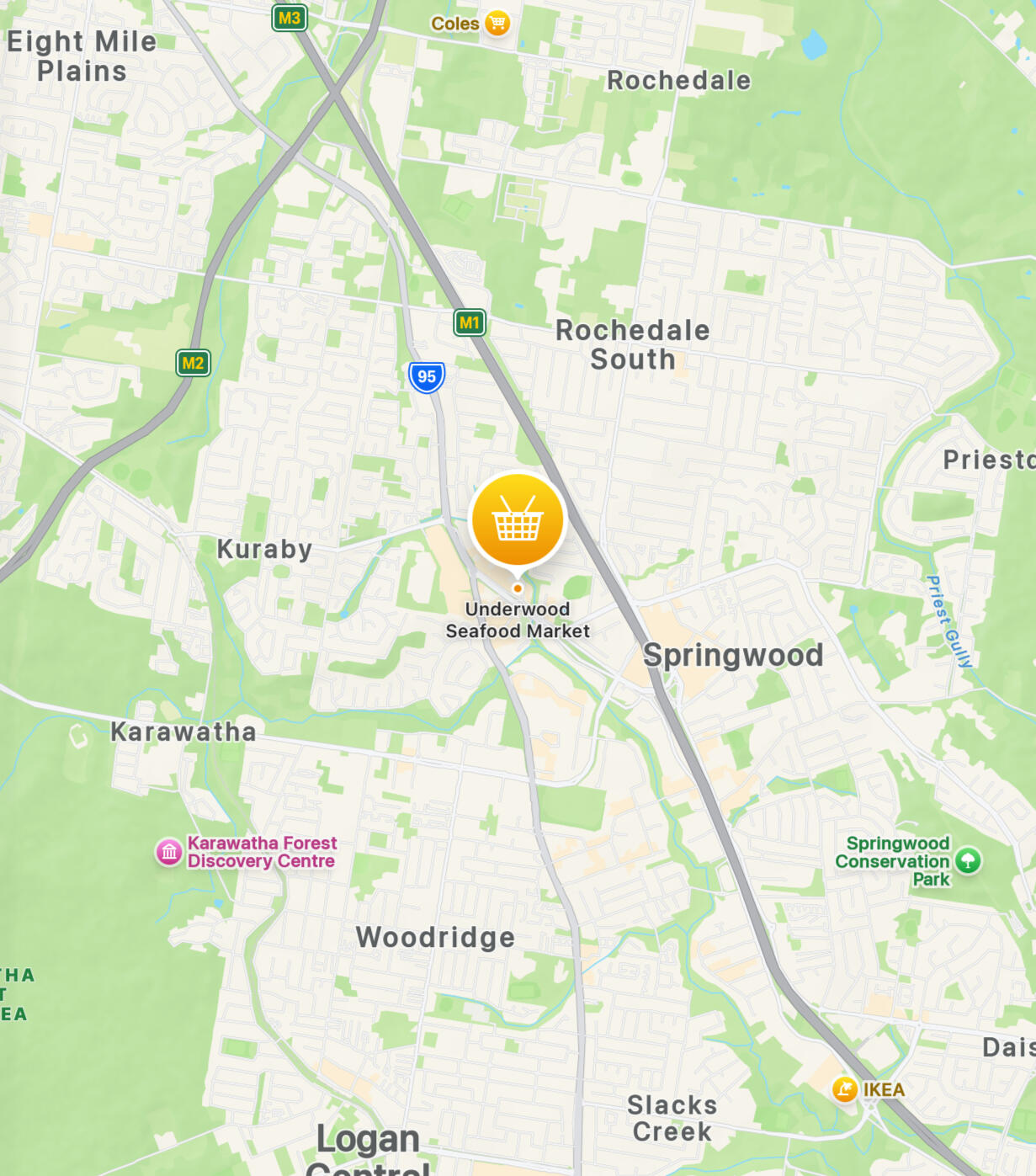This screenshot has width=1036, height=1176.
Task: Tap the IKEA store marker
Action: (844, 1089)
